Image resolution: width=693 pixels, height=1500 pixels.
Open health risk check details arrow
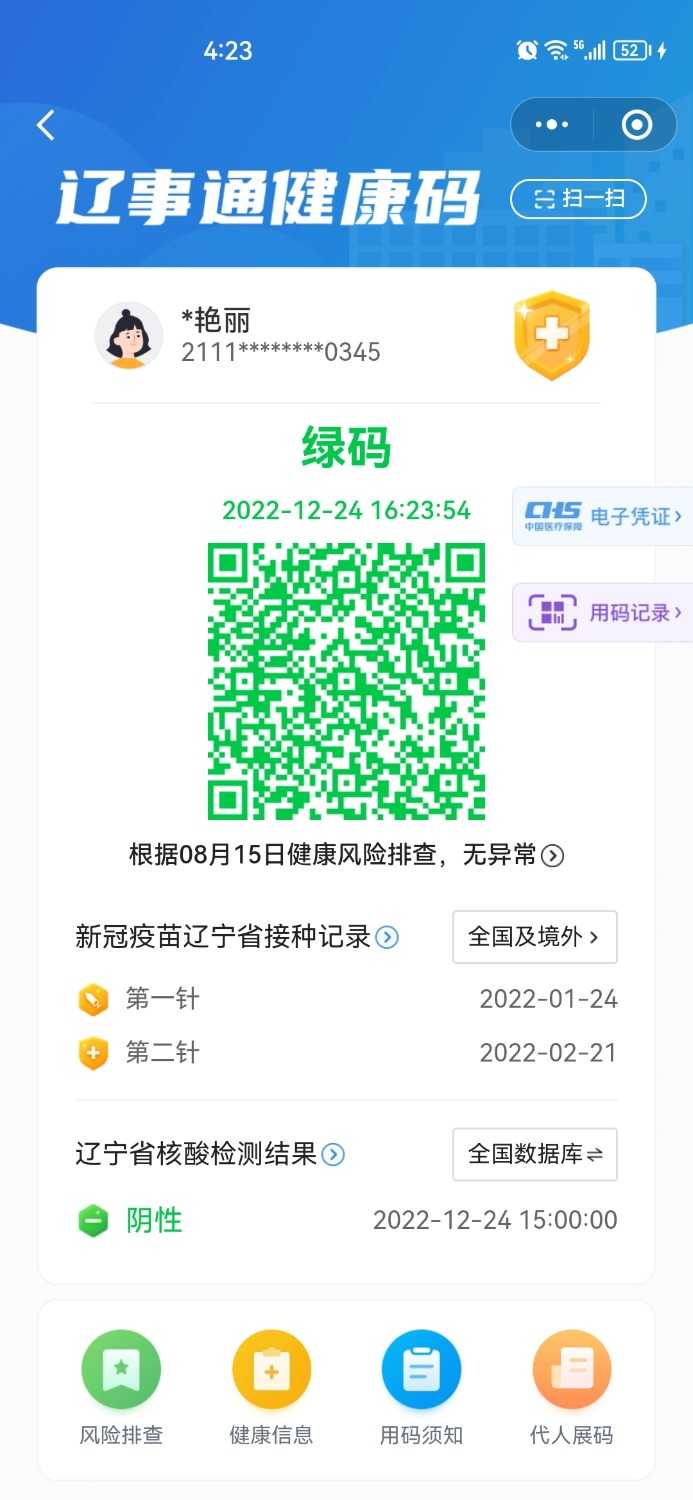(x=552, y=856)
